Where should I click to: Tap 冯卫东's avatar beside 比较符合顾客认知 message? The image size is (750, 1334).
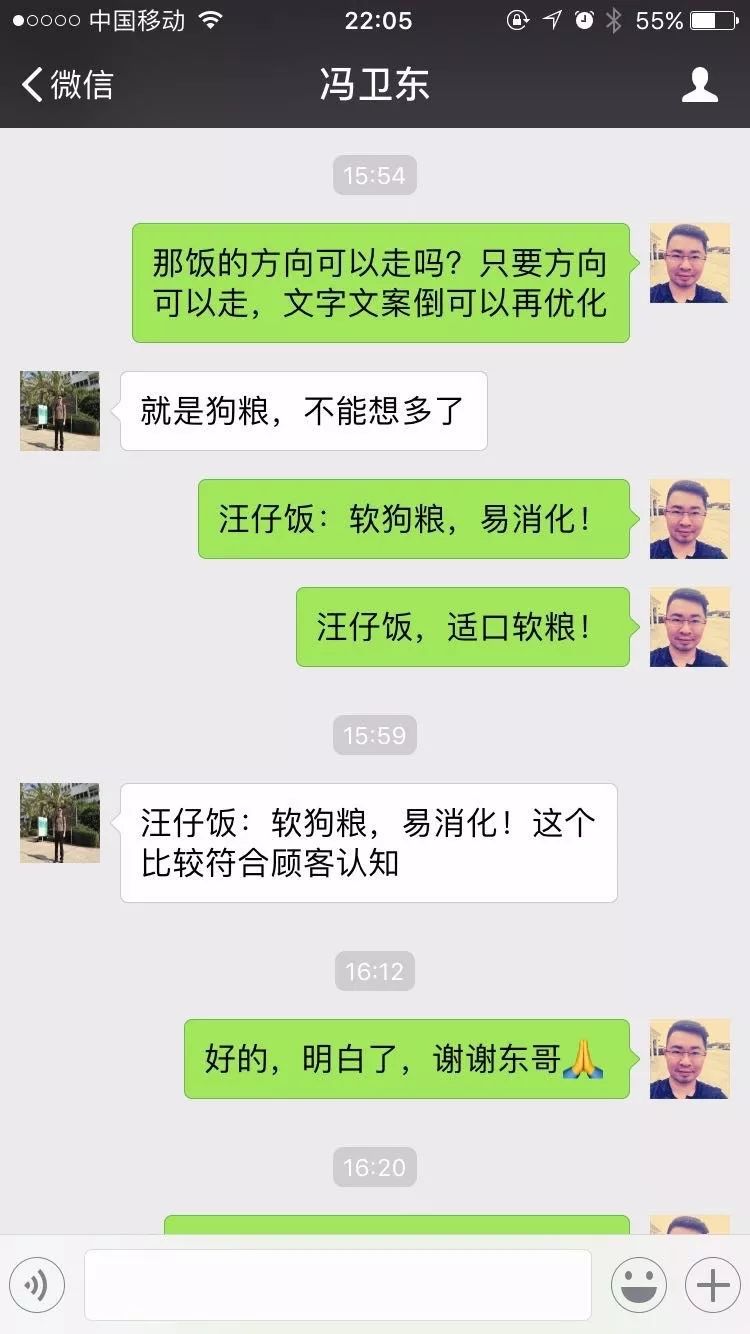(x=60, y=823)
